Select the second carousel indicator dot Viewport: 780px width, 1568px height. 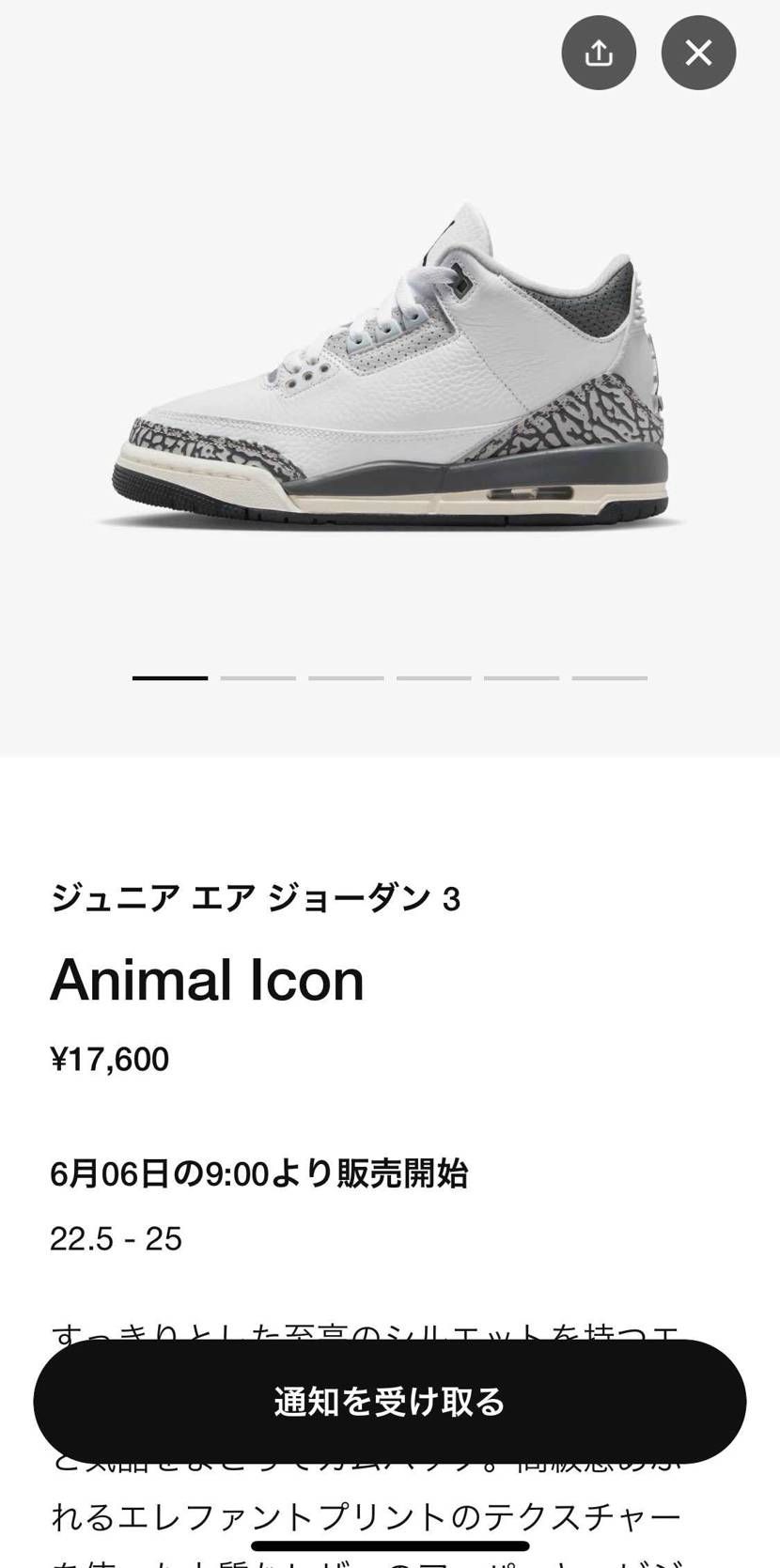260,678
